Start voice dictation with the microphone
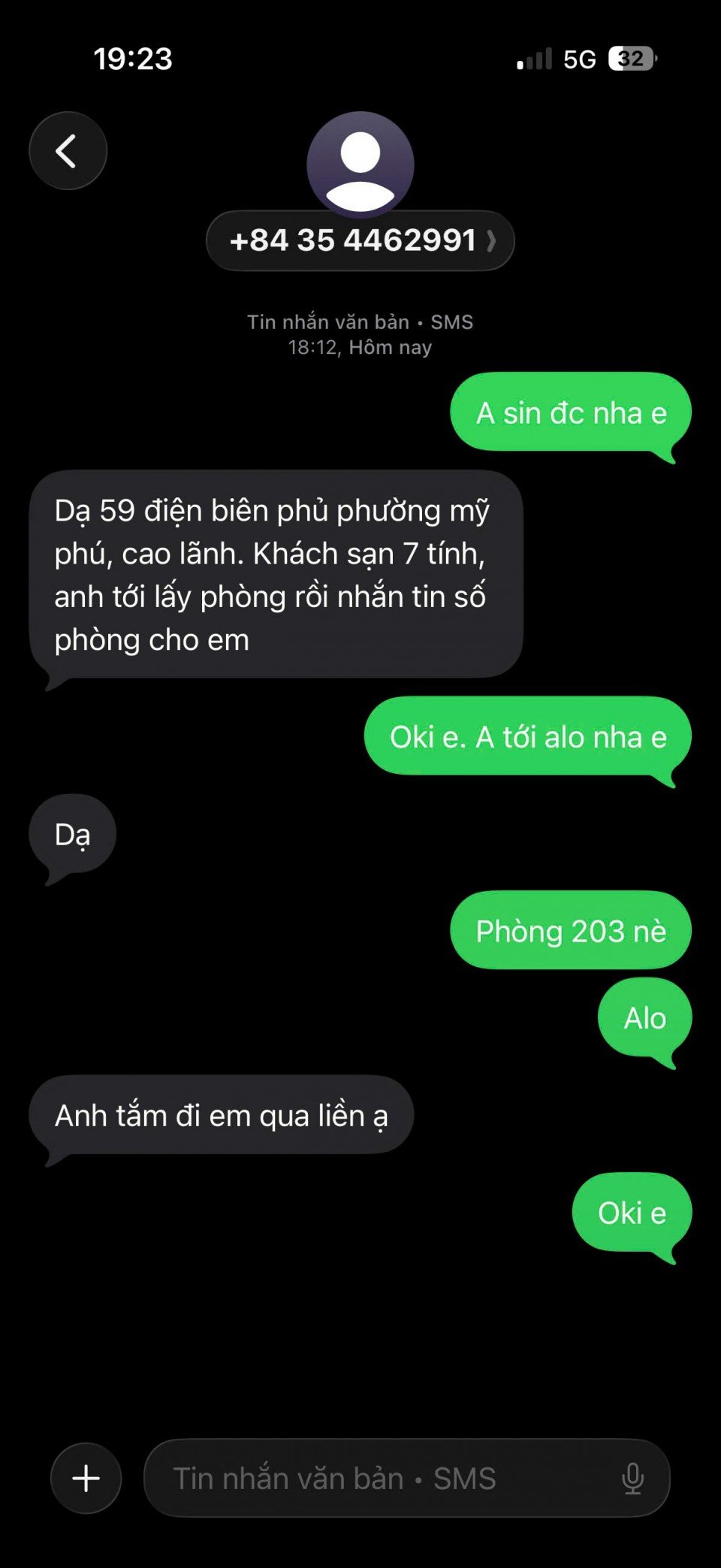 pos(632,1478)
